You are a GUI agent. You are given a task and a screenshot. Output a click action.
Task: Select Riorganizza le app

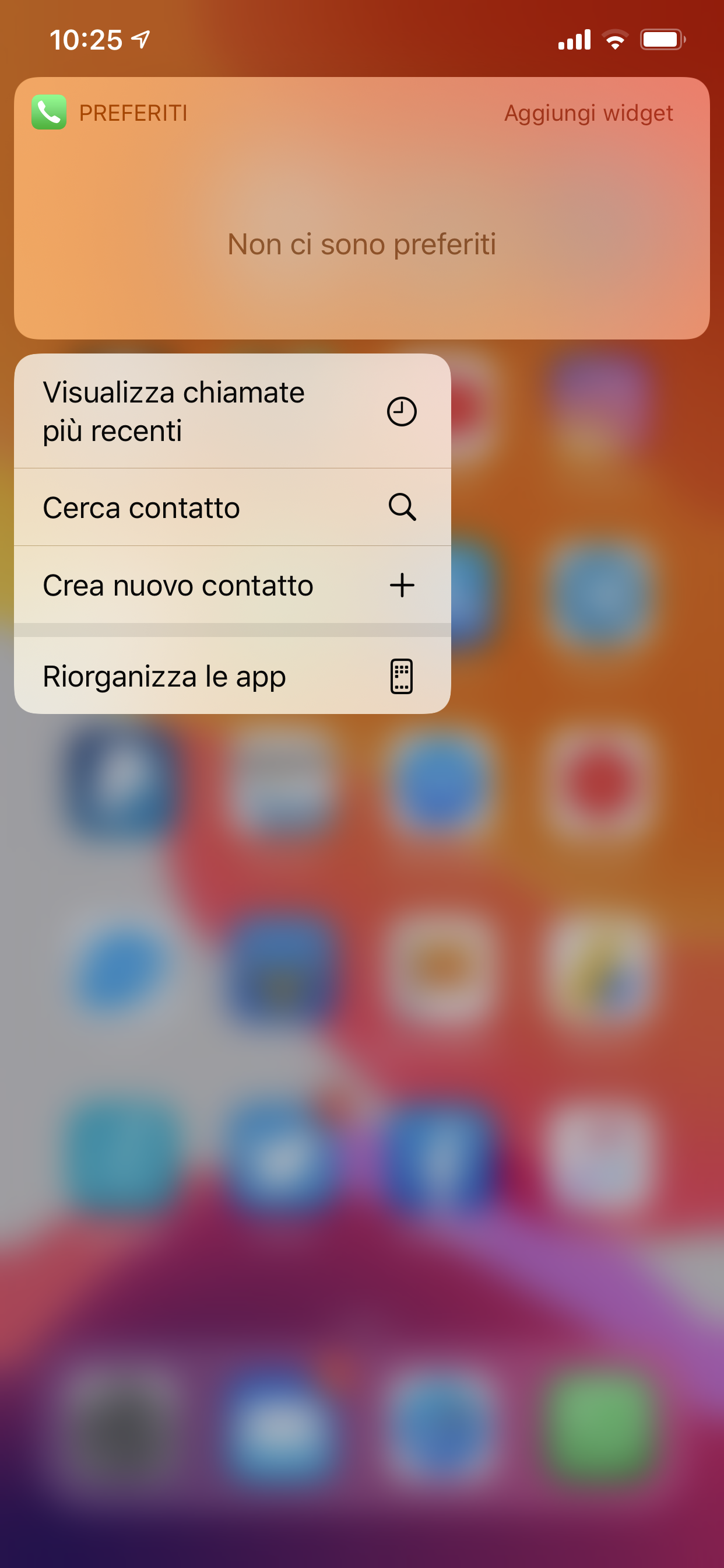coord(231,675)
